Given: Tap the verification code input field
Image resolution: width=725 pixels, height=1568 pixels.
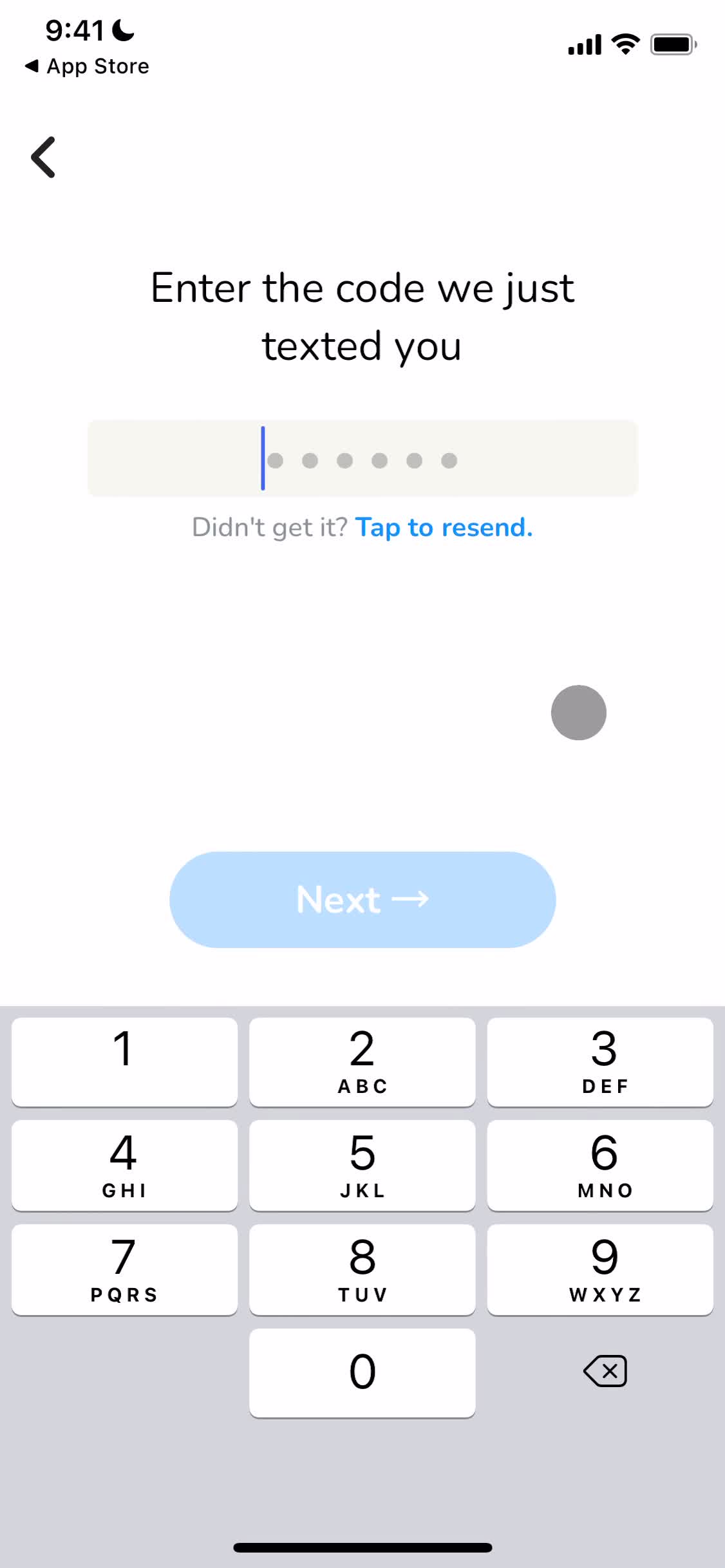Looking at the screenshot, I should pos(362,459).
